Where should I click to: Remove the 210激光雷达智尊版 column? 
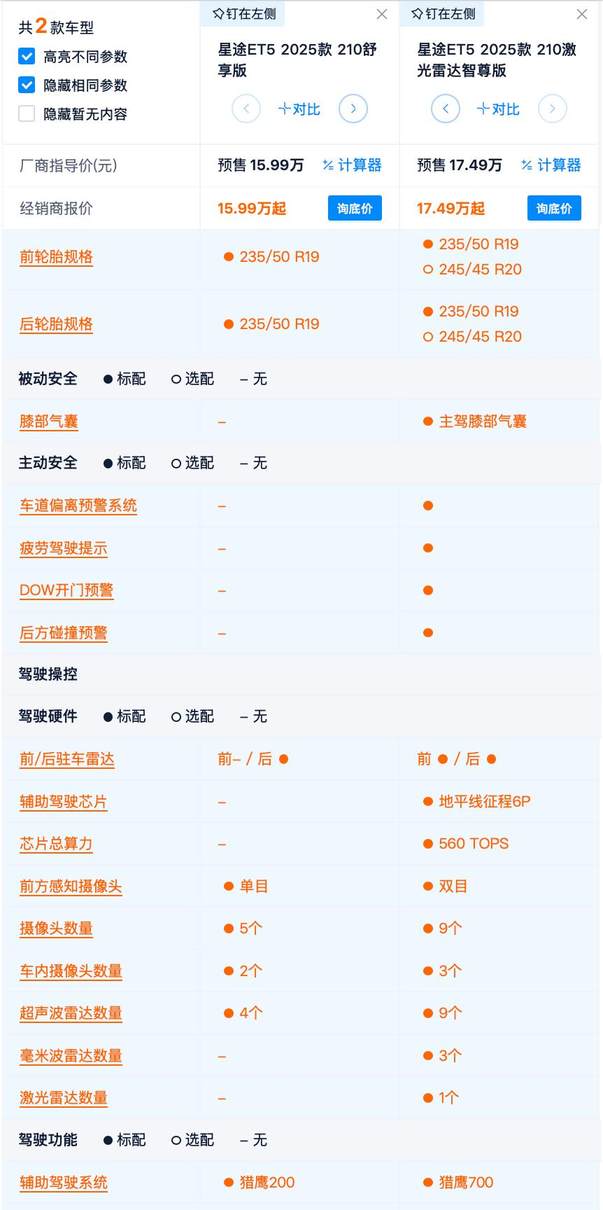(581, 14)
